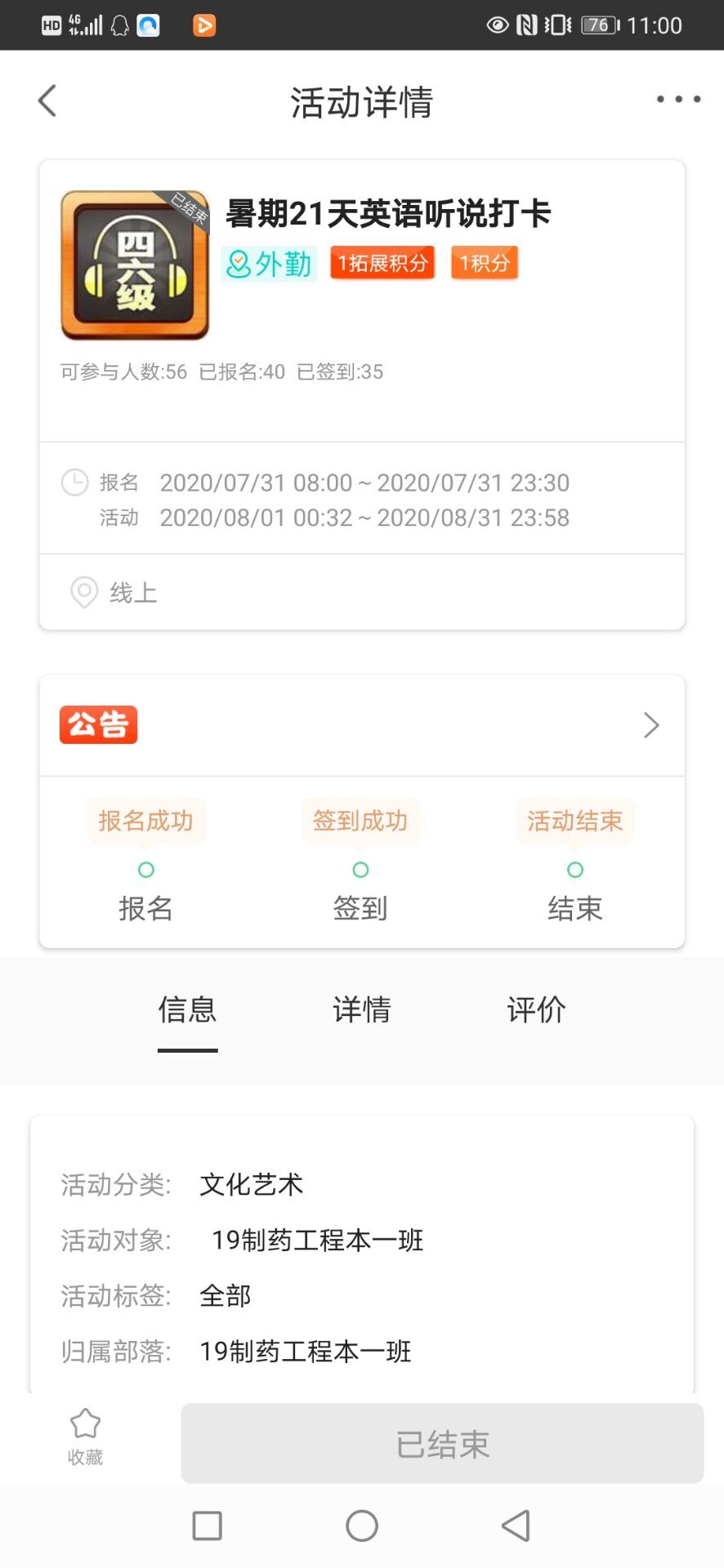Viewport: 724px width, 1568px height.
Task: Open the three-dot overflow menu
Action: 678,100
